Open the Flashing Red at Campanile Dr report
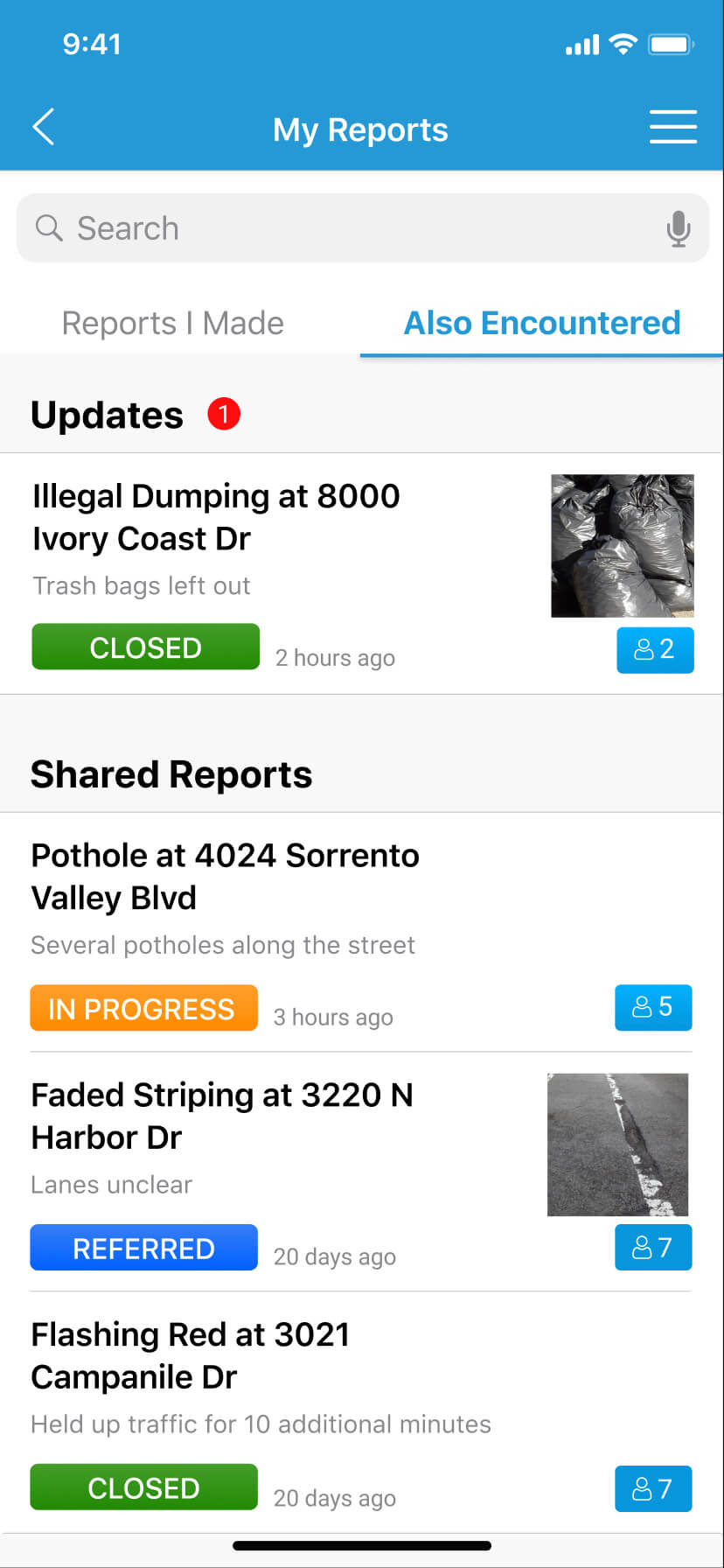 (362, 1412)
